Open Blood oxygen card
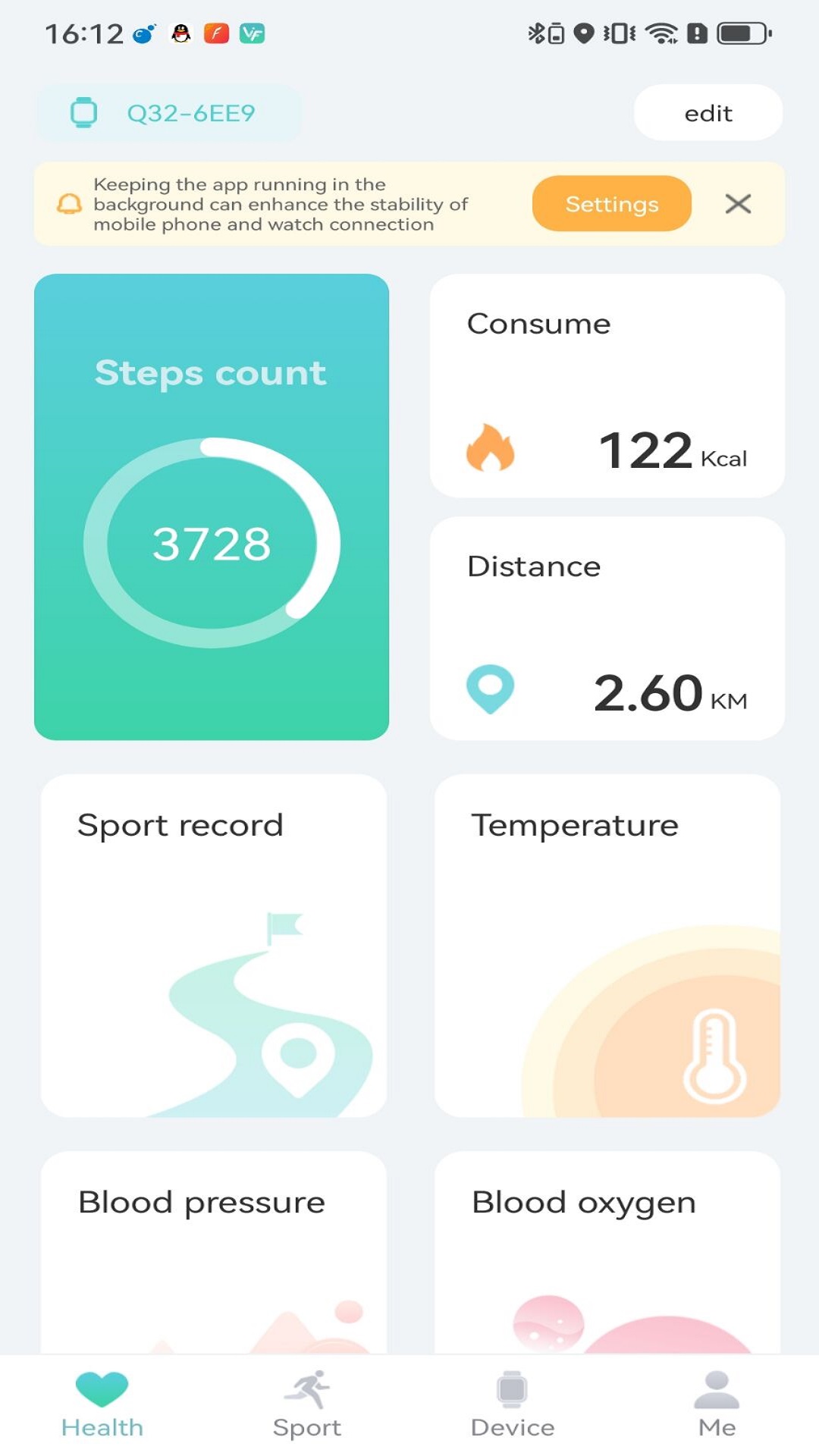This screenshot has width=819, height=1456. 607,1253
